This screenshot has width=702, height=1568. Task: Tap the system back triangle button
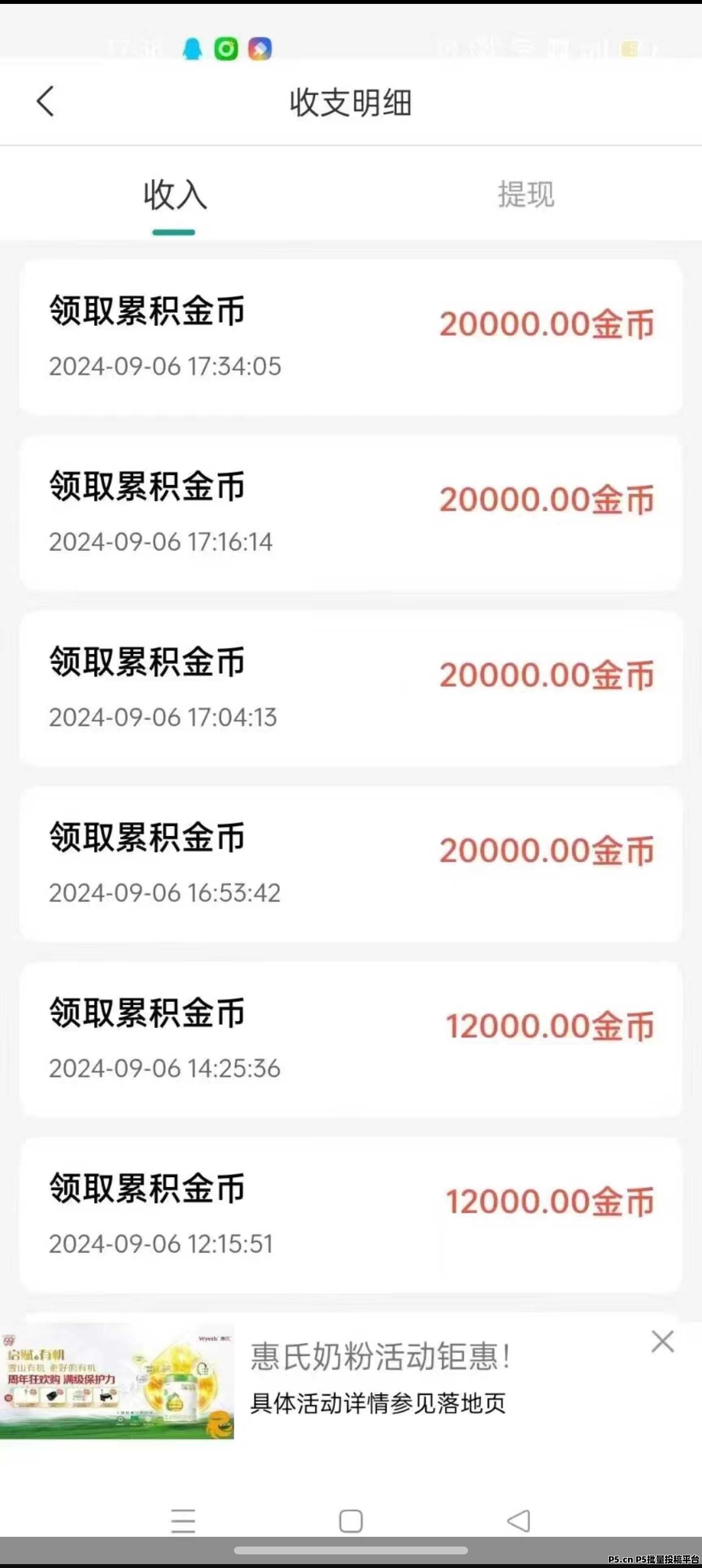518,1521
